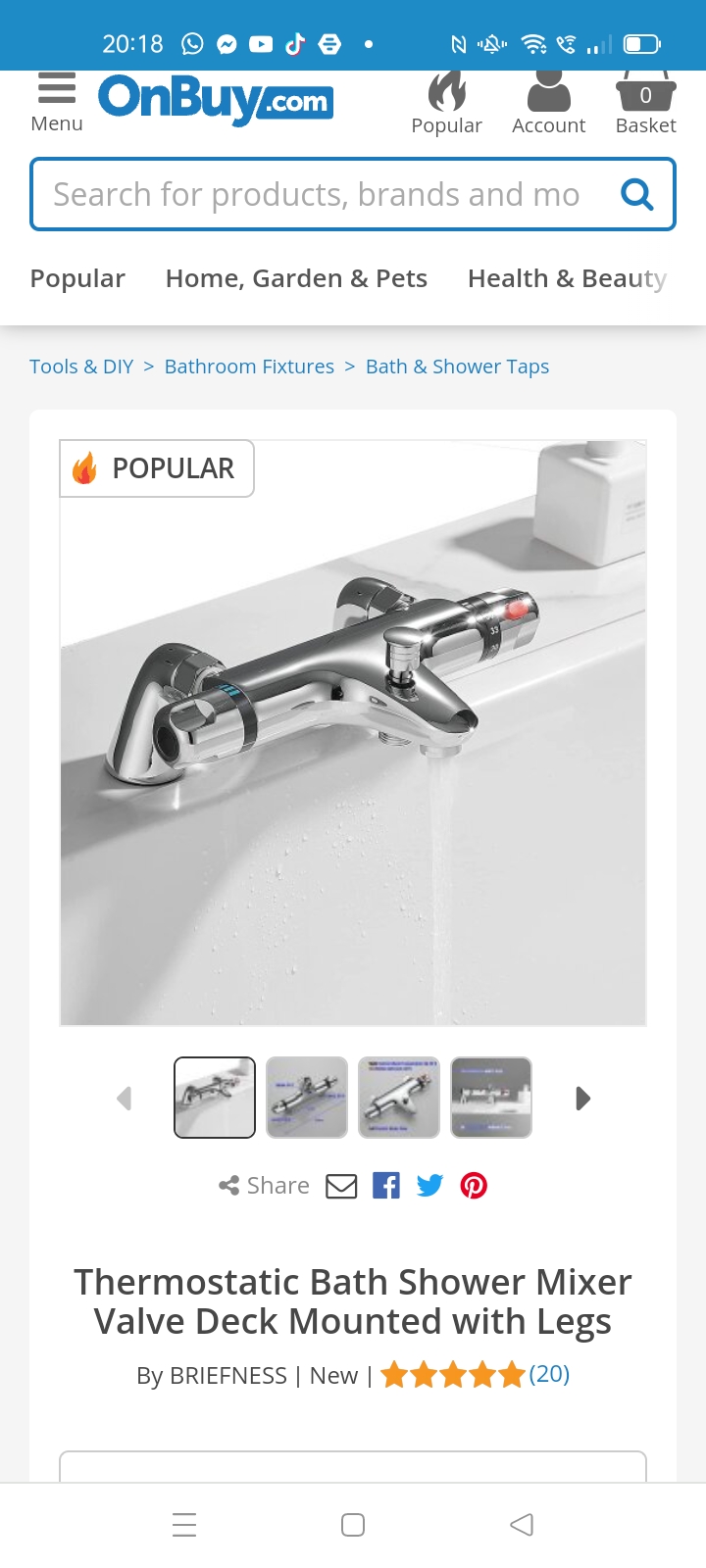Image resolution: width=706 pixels, height=1568 pixels.
Task: Open the Menu drawer
Action: click(x=57, y=102)
